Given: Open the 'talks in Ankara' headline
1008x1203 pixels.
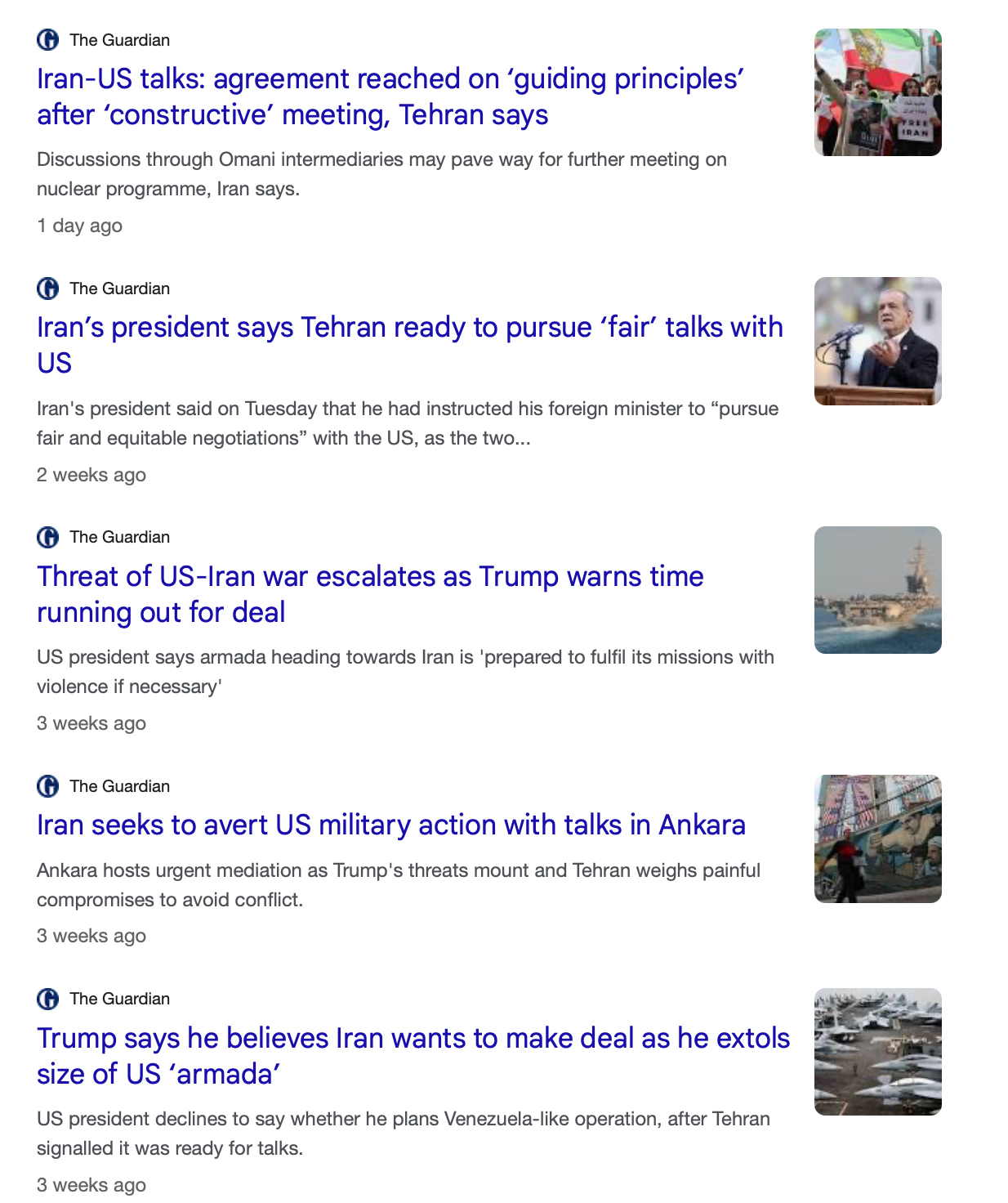Looking at the screenshot, I should tap(390, 825).
